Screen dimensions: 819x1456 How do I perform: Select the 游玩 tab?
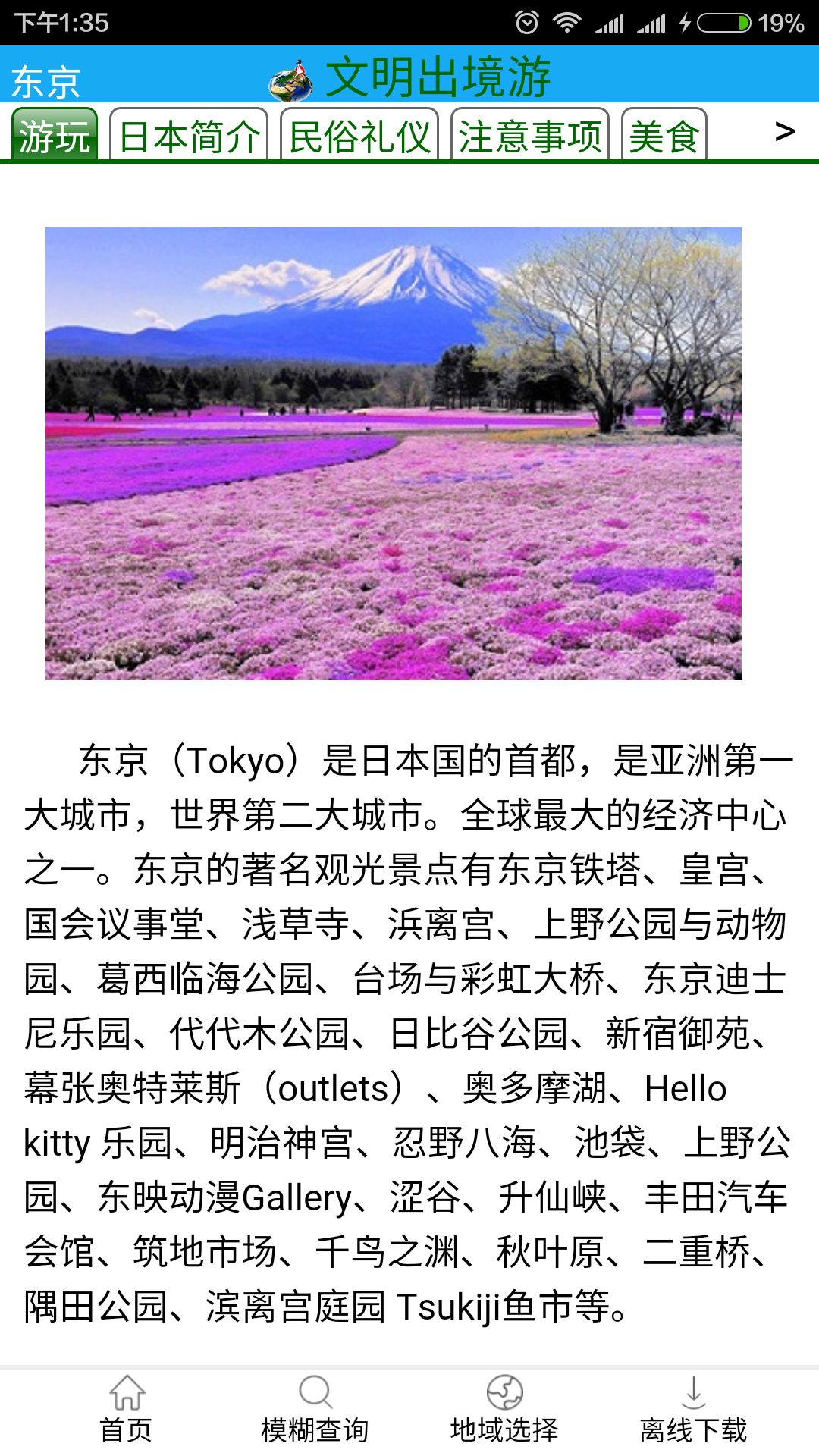tap(55, 135)
